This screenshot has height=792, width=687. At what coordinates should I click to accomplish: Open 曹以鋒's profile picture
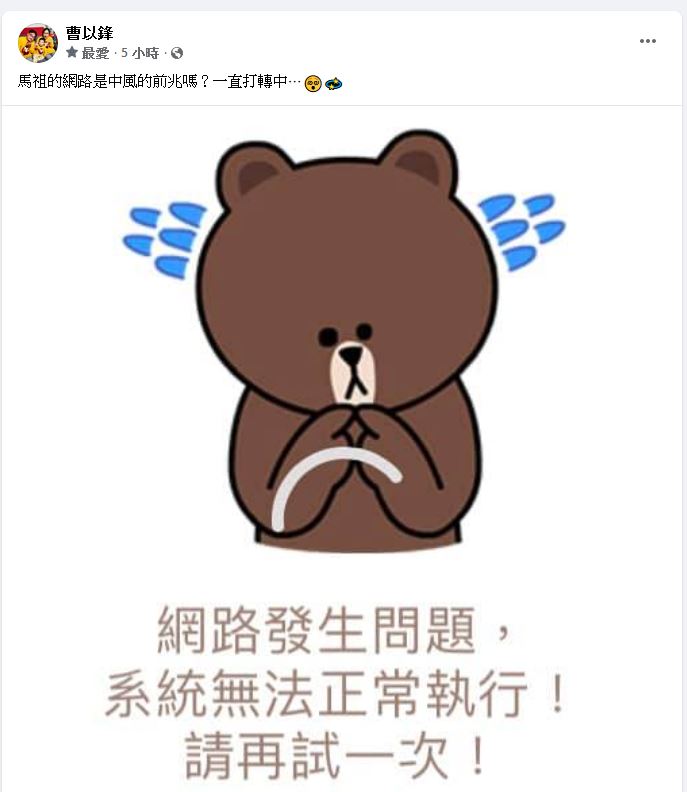(37, 43)
